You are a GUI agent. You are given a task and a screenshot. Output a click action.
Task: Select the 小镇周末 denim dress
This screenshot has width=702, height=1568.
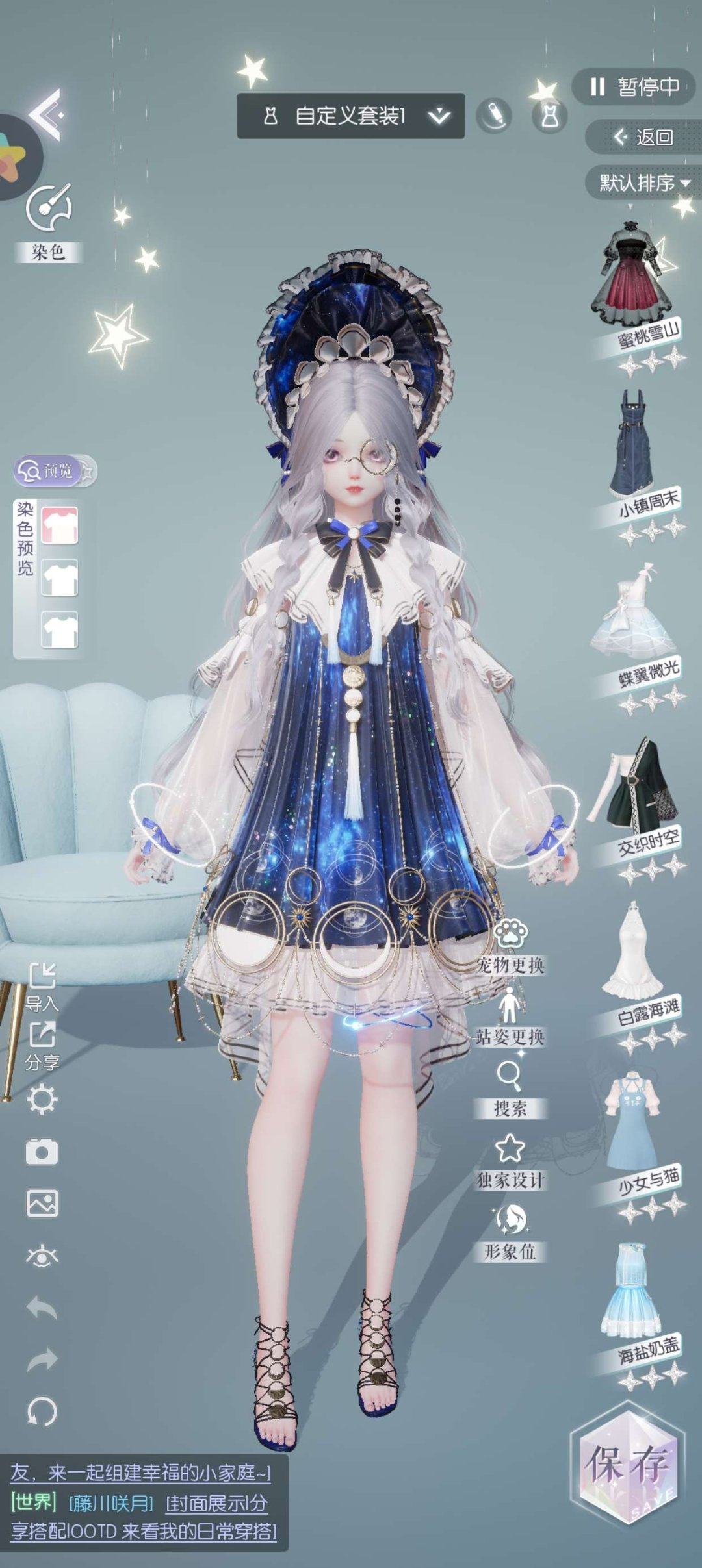pyautogui.click(x=630, y=444)
